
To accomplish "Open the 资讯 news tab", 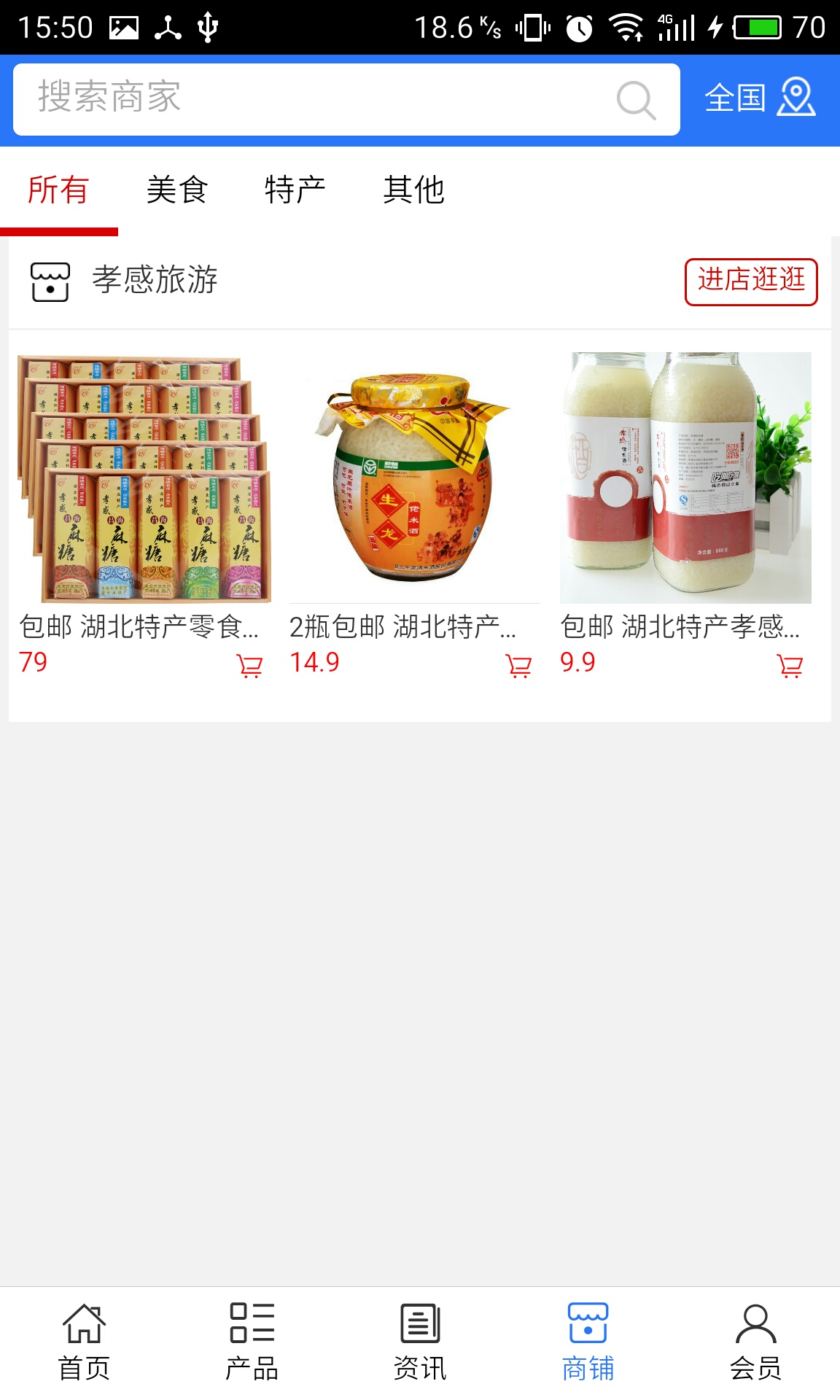I will coord(420,1342).
